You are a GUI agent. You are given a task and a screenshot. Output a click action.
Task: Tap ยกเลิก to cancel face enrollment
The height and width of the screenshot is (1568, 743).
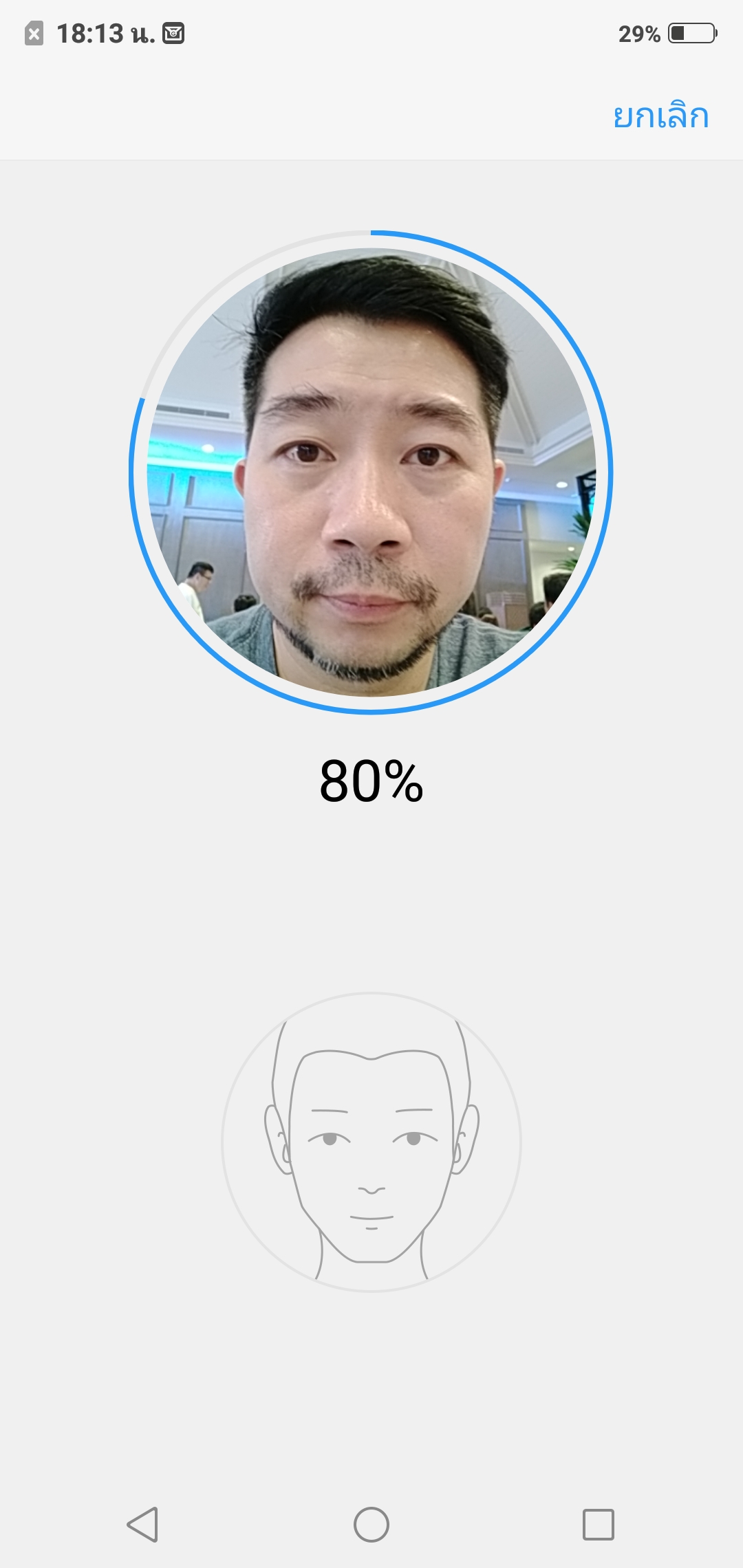[660, 116]
